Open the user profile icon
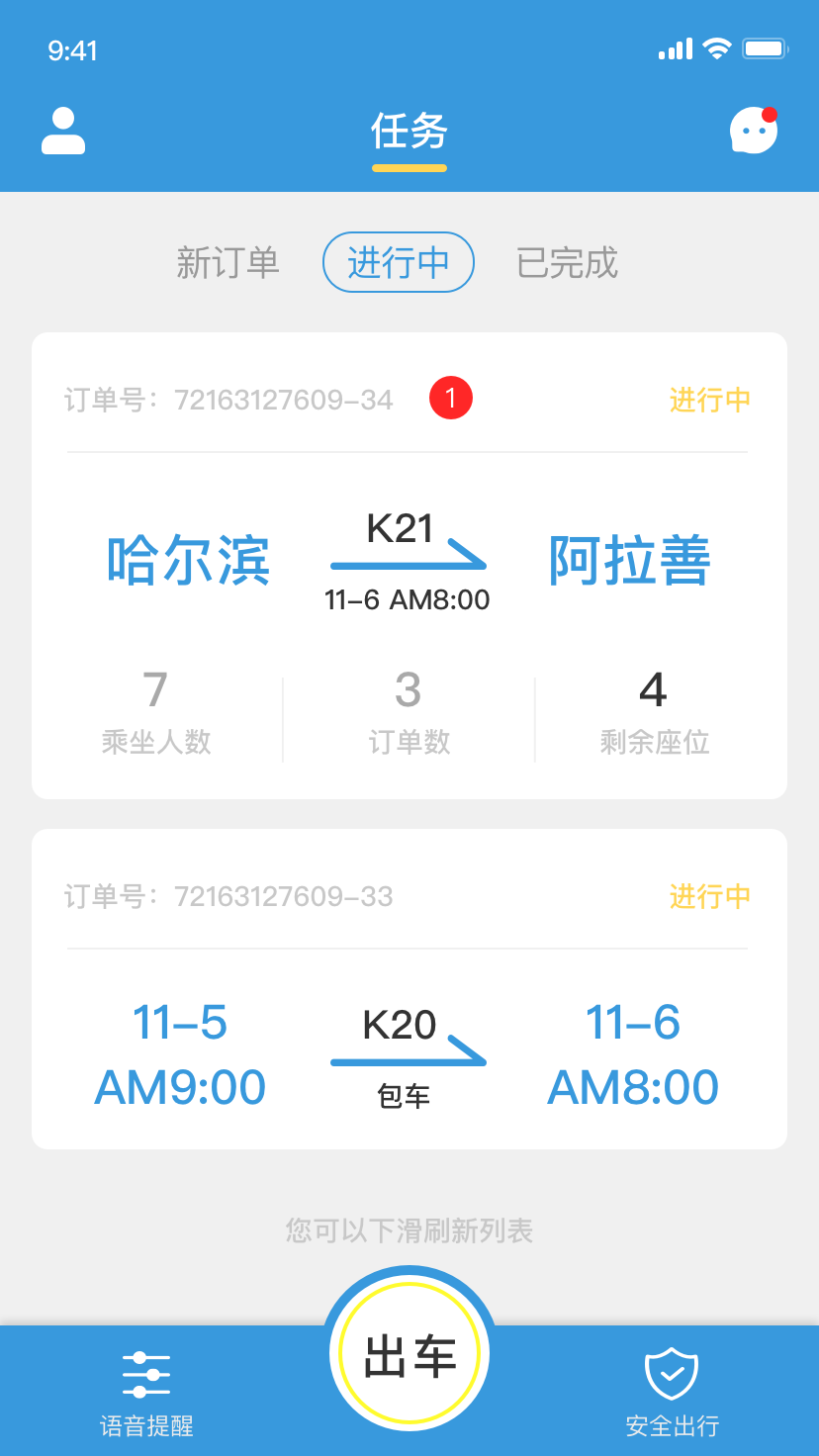Viewport: 819px width, 1456px height. [63, 131]
